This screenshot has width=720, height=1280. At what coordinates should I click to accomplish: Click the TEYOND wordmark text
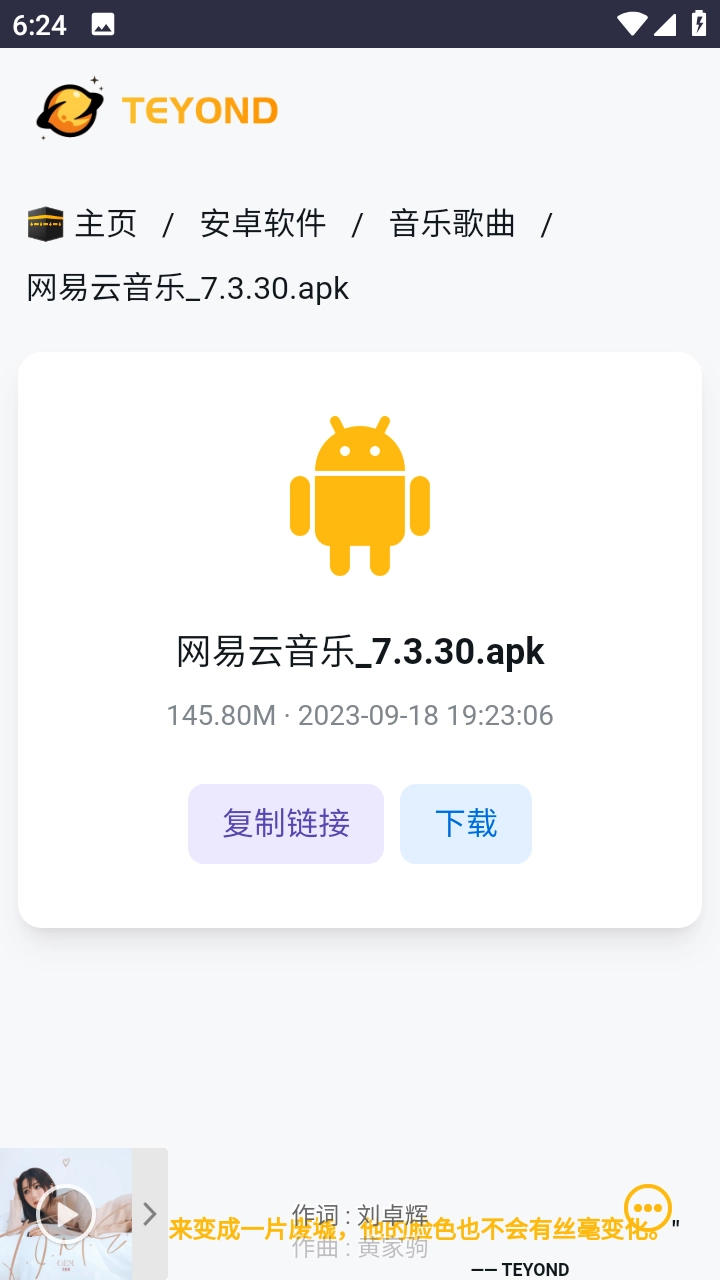(x=200, y=110)
